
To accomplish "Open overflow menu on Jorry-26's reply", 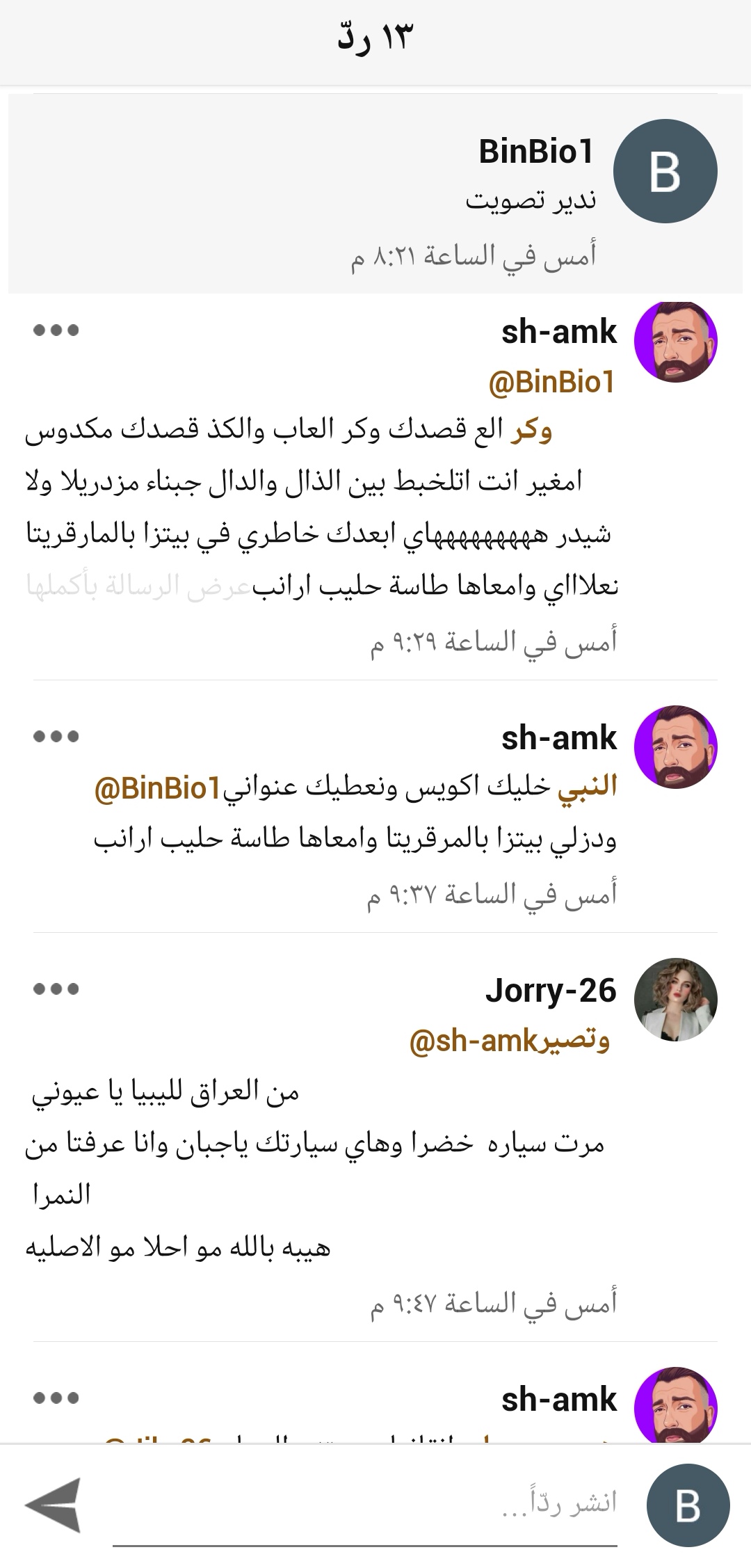I will click(56, 989).
